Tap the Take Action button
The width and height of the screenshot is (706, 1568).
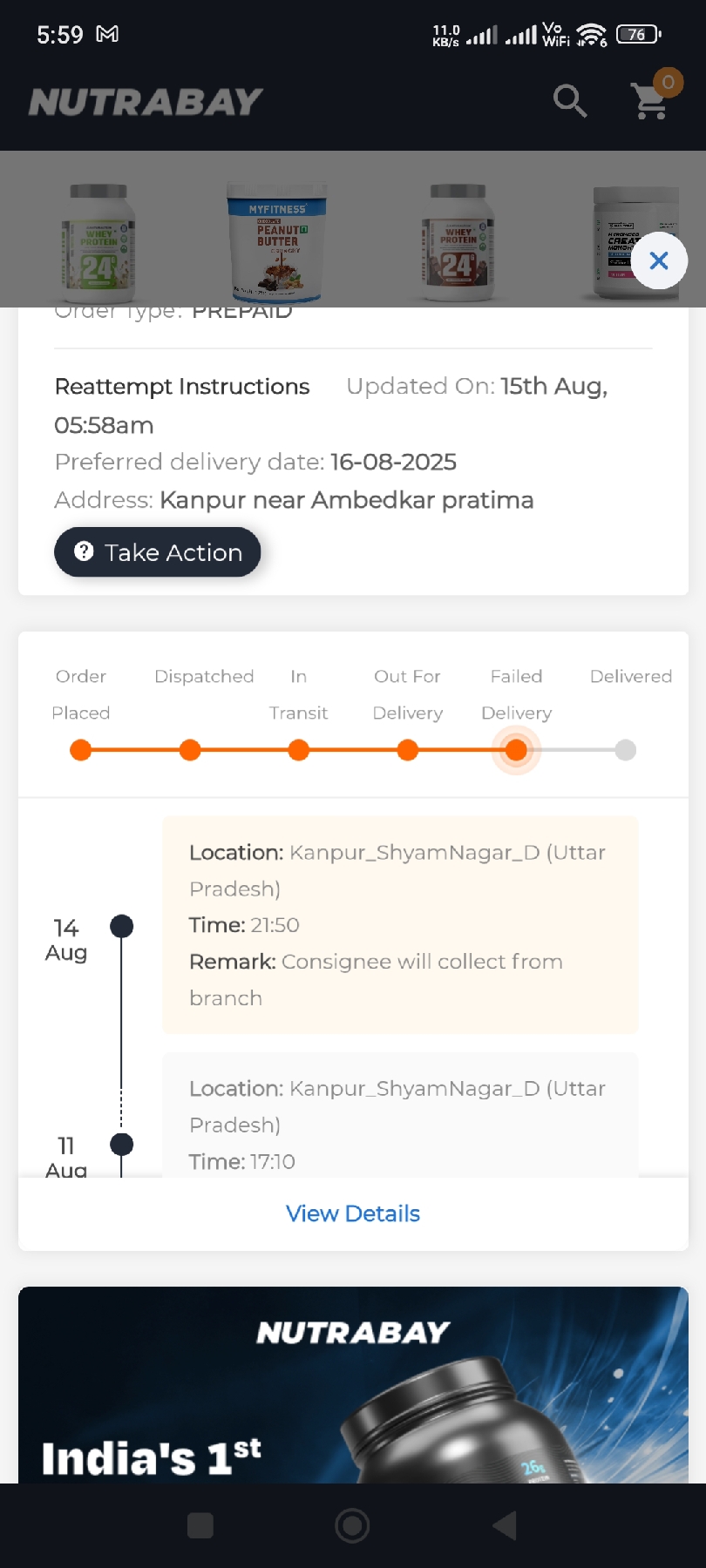tap(158, 551)
